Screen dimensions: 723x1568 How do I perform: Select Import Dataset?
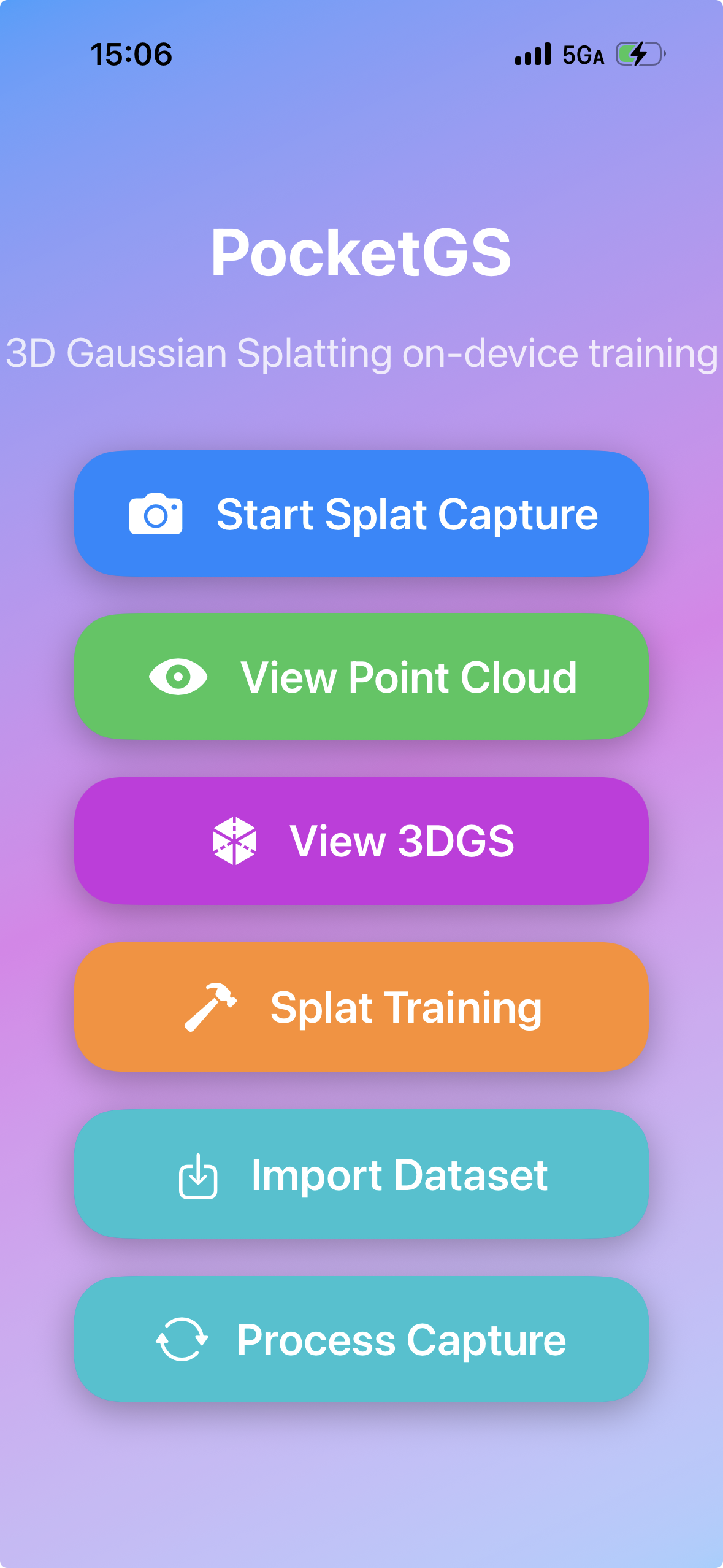361,1174
